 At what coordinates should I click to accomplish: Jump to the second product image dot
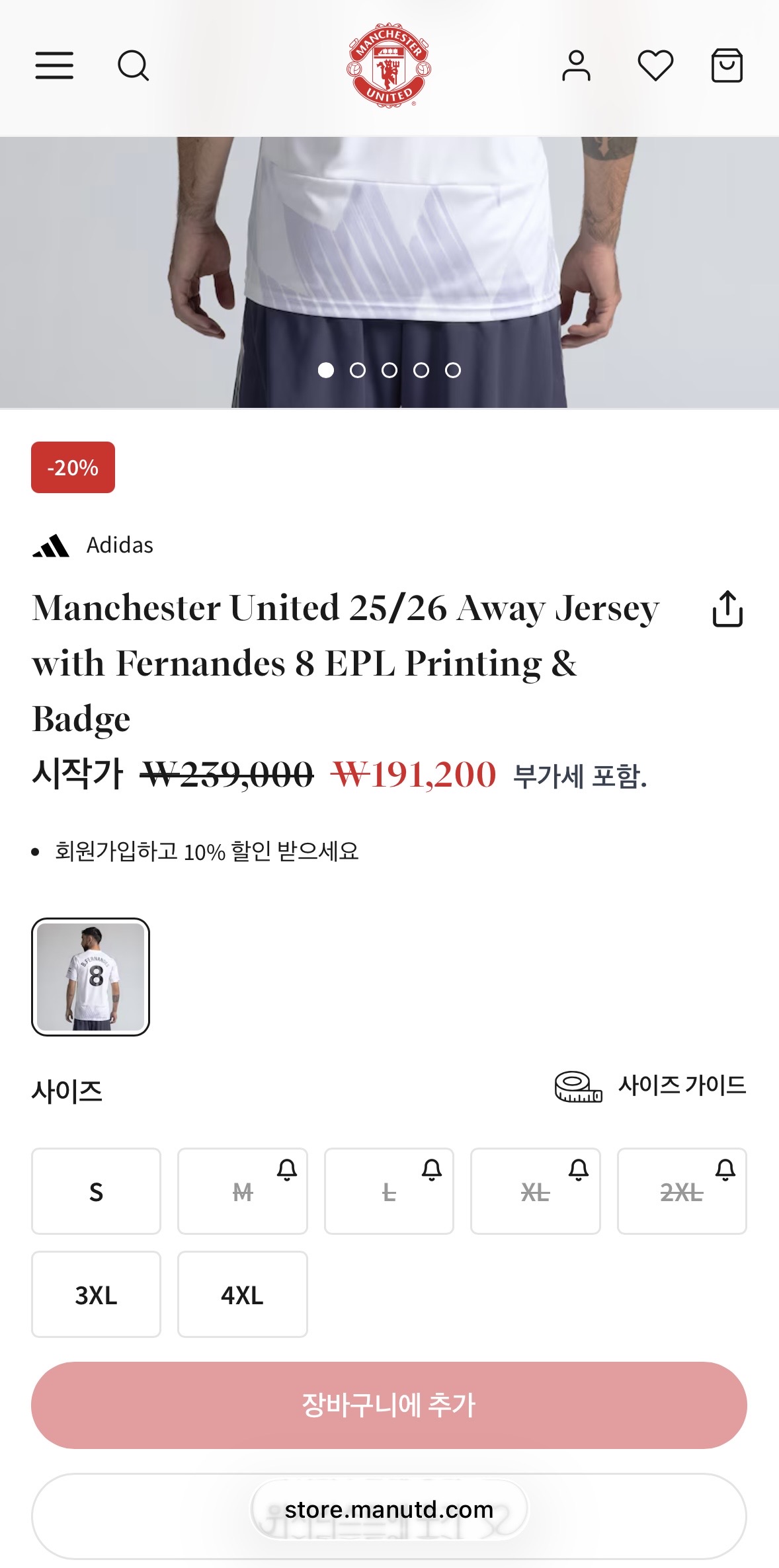click(358, 370)
